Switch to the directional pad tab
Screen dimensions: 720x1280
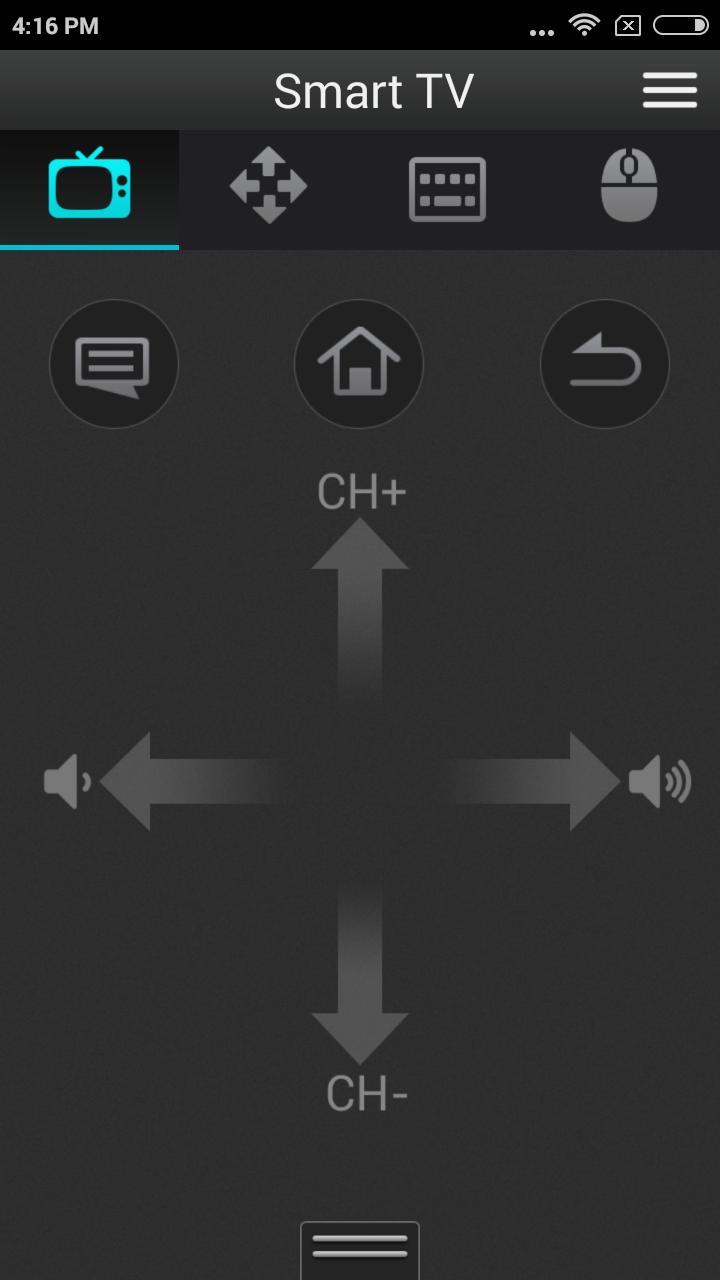tap(268, 186)
